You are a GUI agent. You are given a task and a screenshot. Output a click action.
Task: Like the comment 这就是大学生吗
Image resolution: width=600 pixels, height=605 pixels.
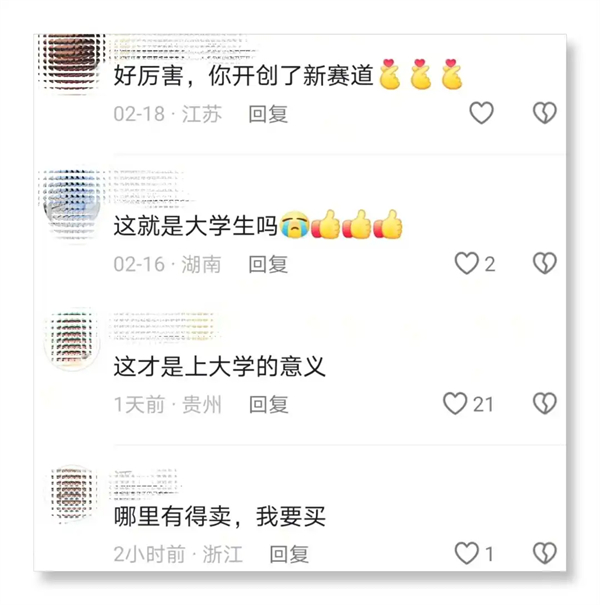(467, 264)
